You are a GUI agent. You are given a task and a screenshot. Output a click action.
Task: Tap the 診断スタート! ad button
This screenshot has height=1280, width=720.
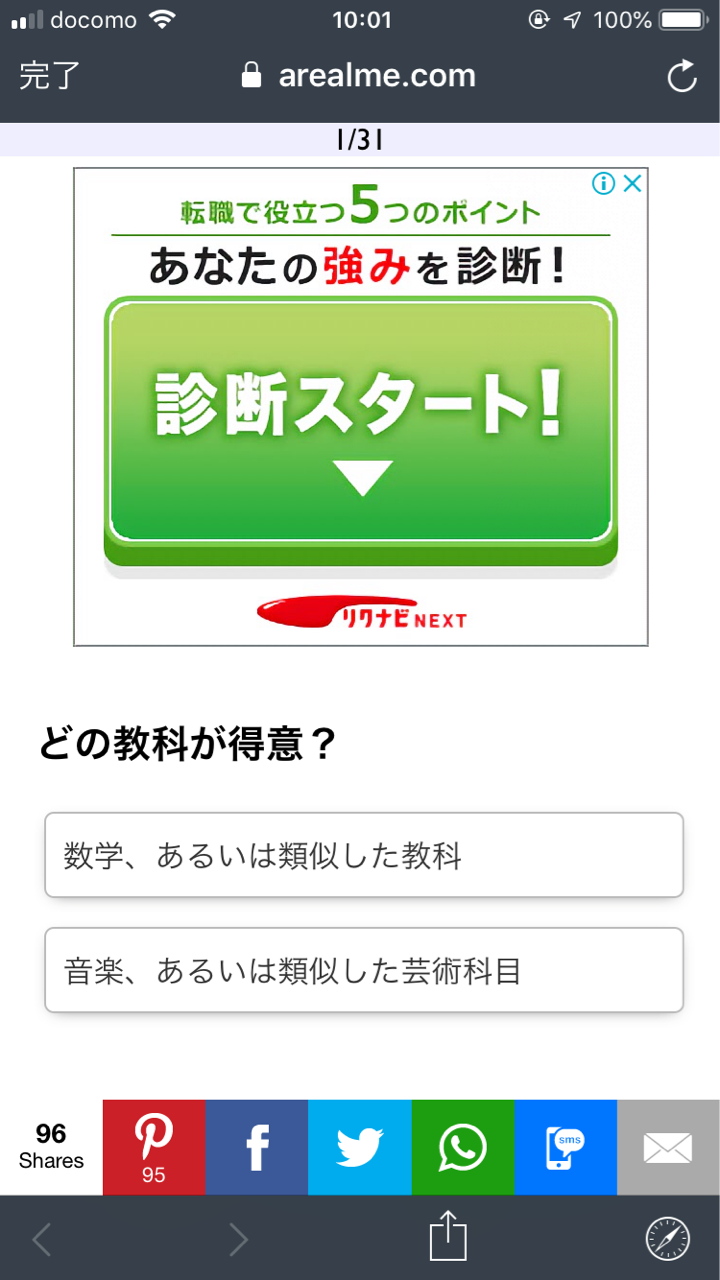click(360, 422)
